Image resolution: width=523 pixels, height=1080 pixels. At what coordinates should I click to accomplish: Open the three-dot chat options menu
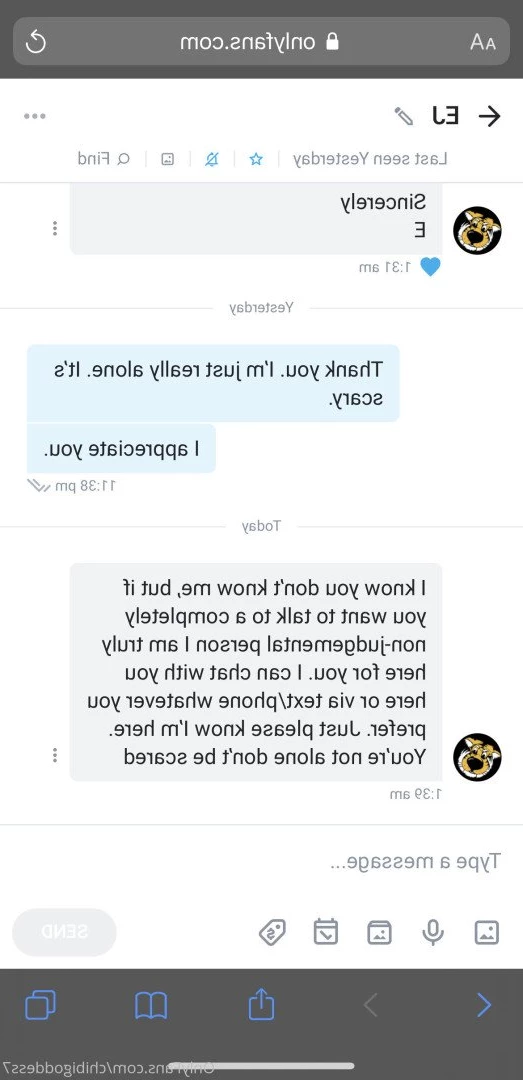[34, 116]
